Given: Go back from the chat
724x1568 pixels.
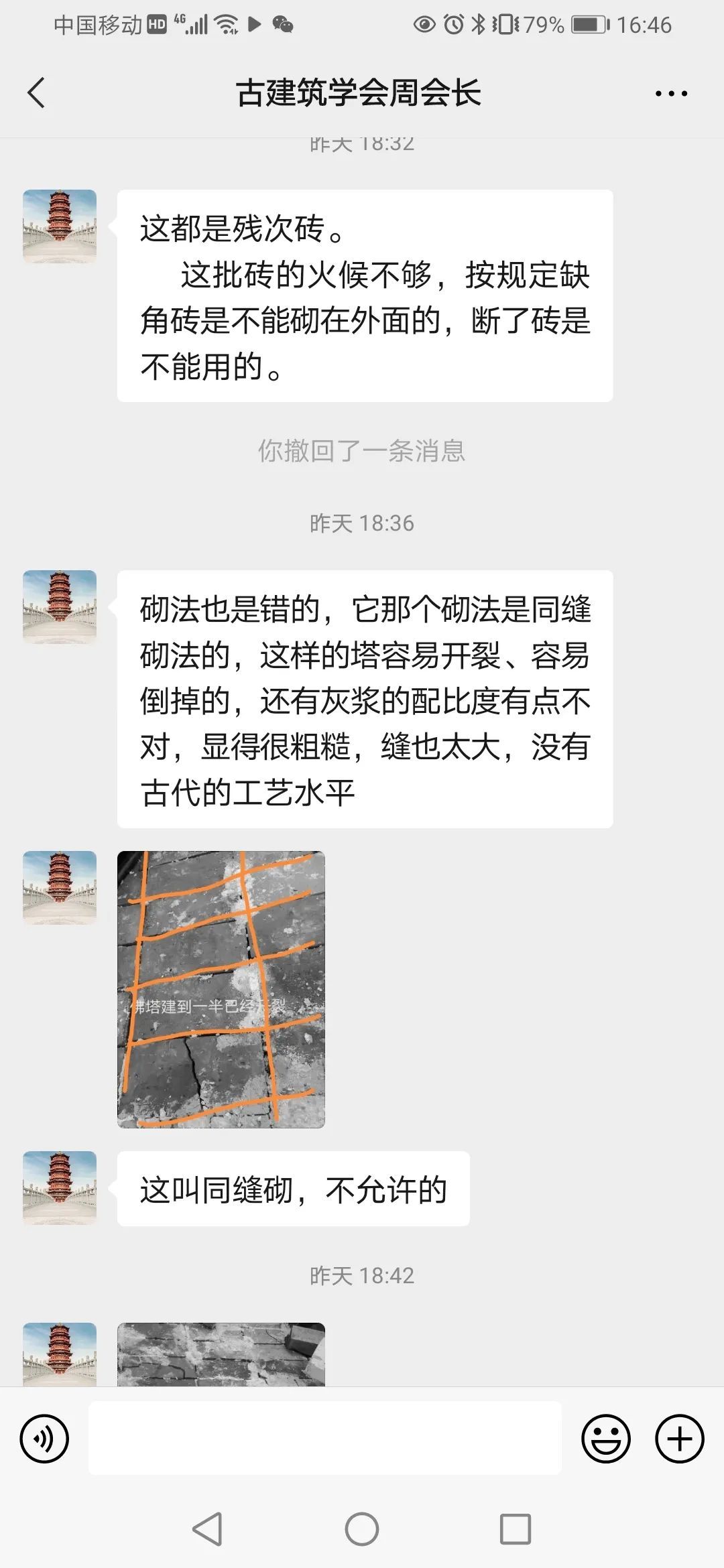Looking at the screenshot, I should [x=36, y=92].
